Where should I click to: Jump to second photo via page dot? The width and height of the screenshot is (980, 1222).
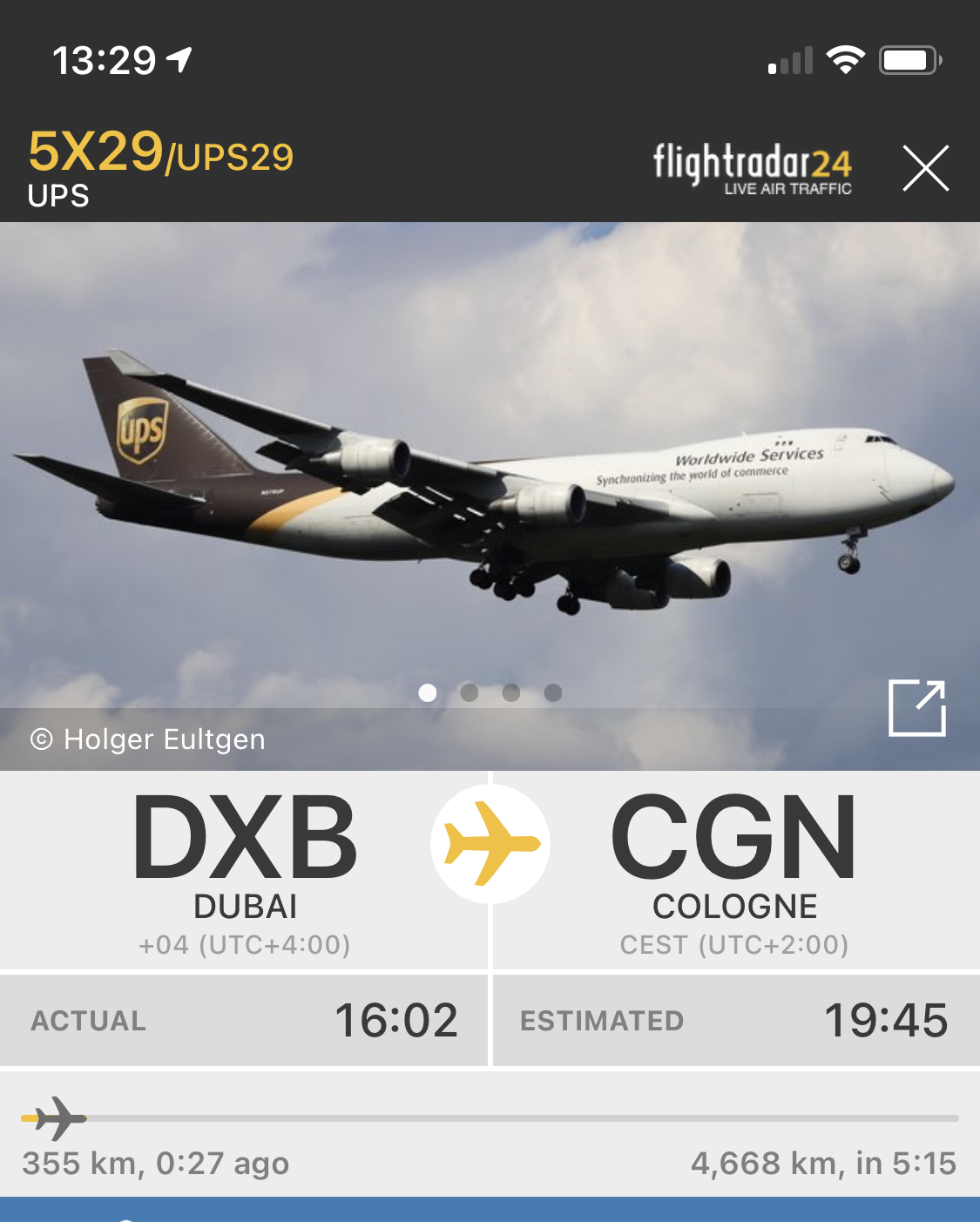[x=470, y=692]
